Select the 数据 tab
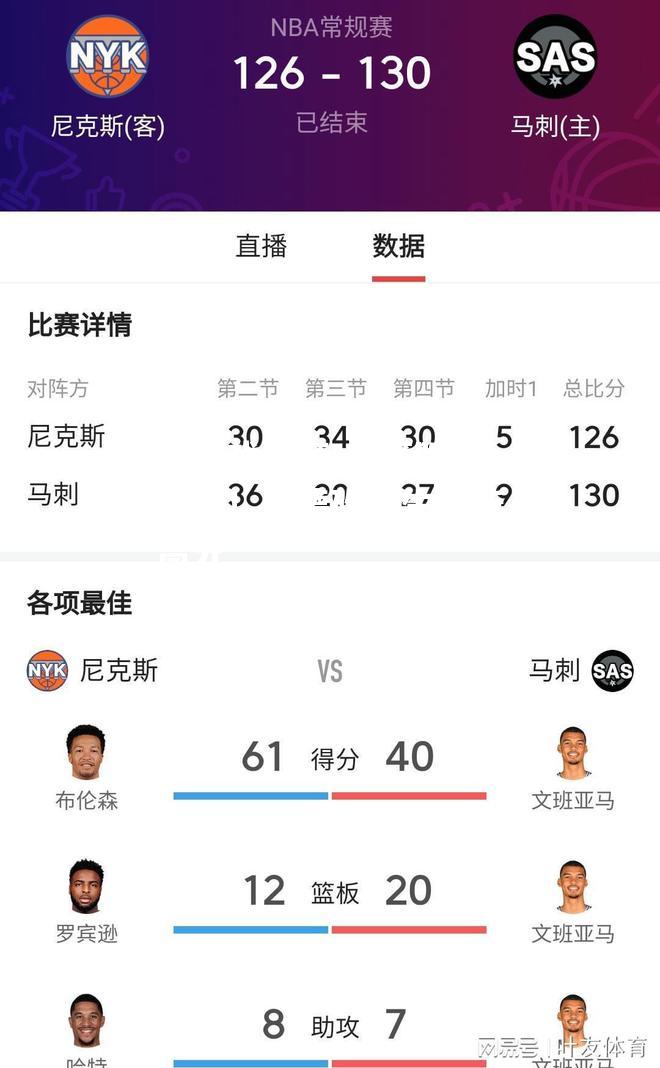Screen dimensions: 660x1068 (x=398, y=246)
